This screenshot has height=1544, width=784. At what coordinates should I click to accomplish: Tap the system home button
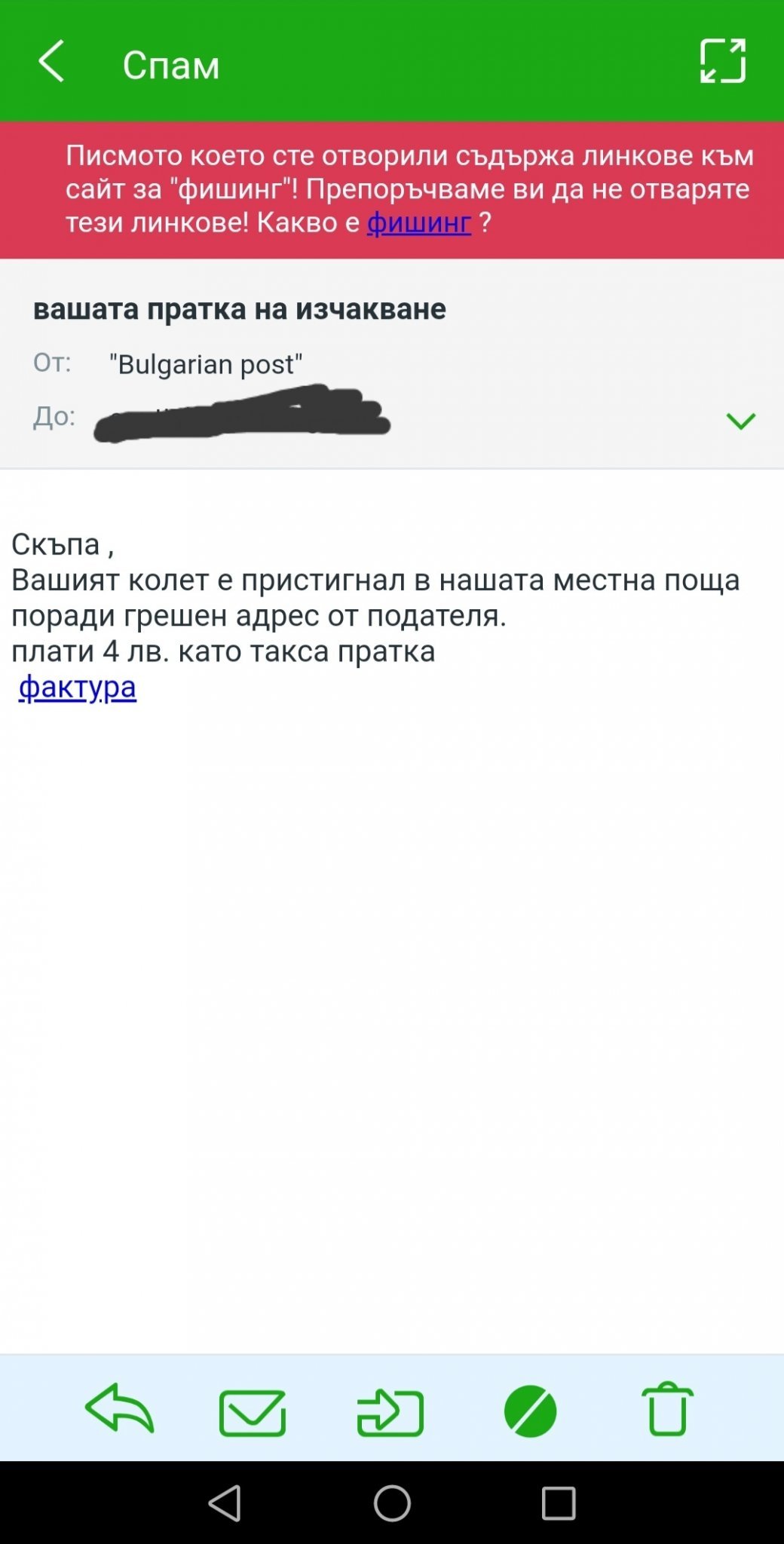tap(392, 1503)
